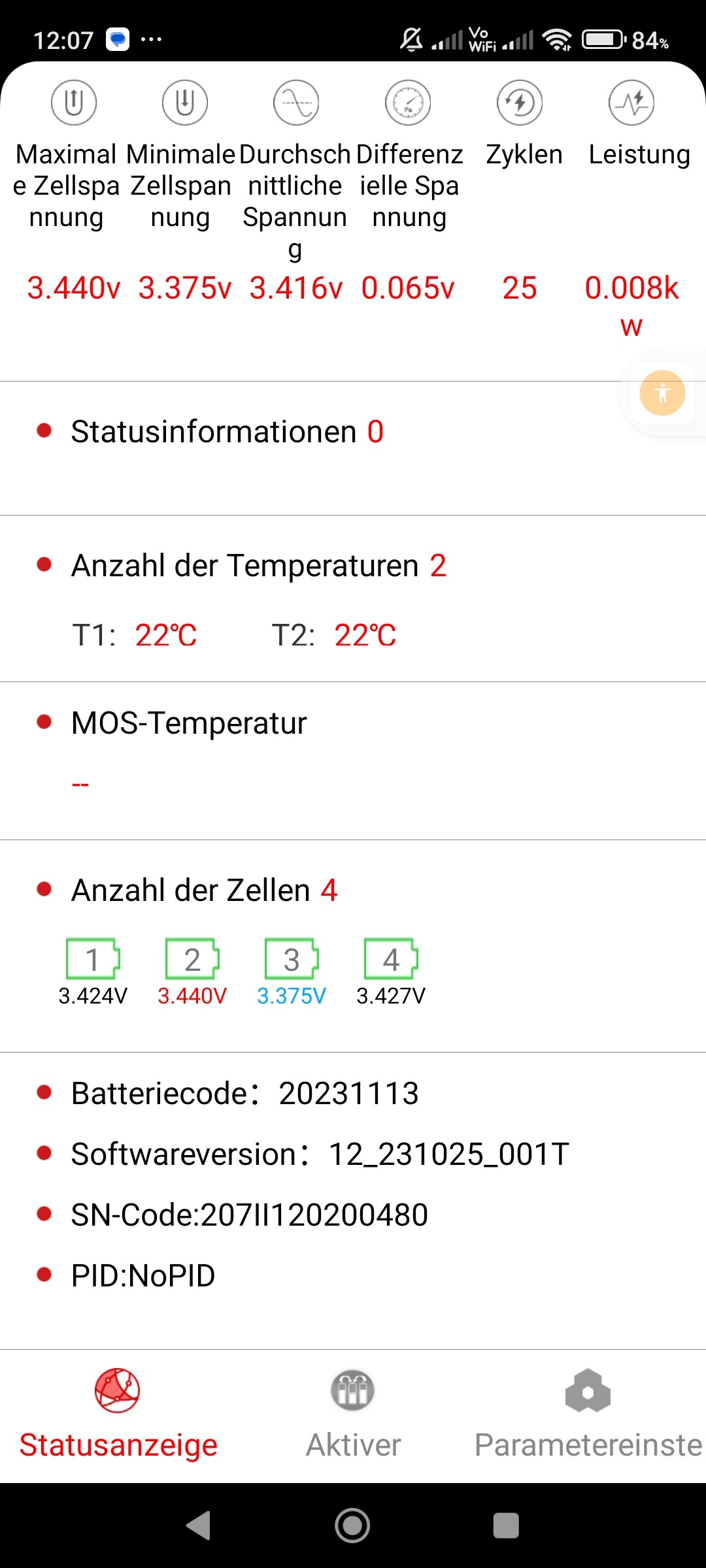Switch to the Statusanzeige tab
The height and width of the screenshot is (1568, 706).
118,1414
